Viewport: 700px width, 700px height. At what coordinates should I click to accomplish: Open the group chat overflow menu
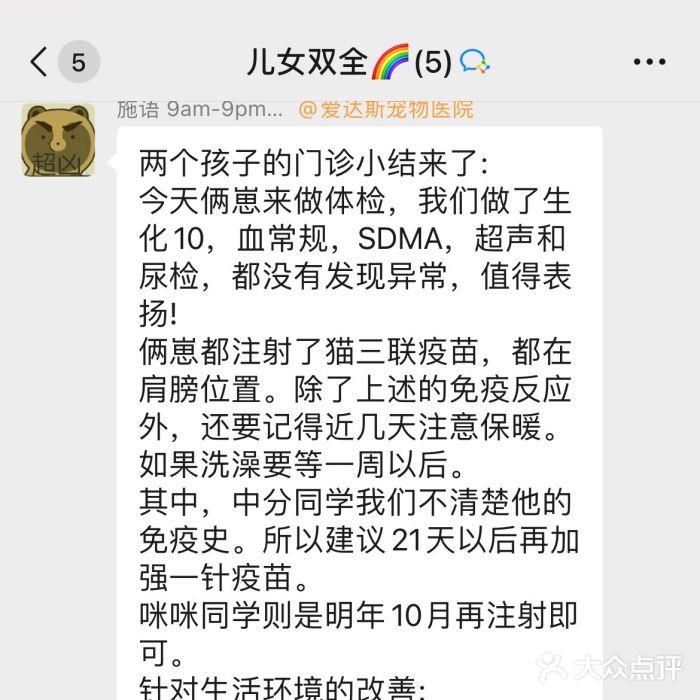[x=649, y=63]
